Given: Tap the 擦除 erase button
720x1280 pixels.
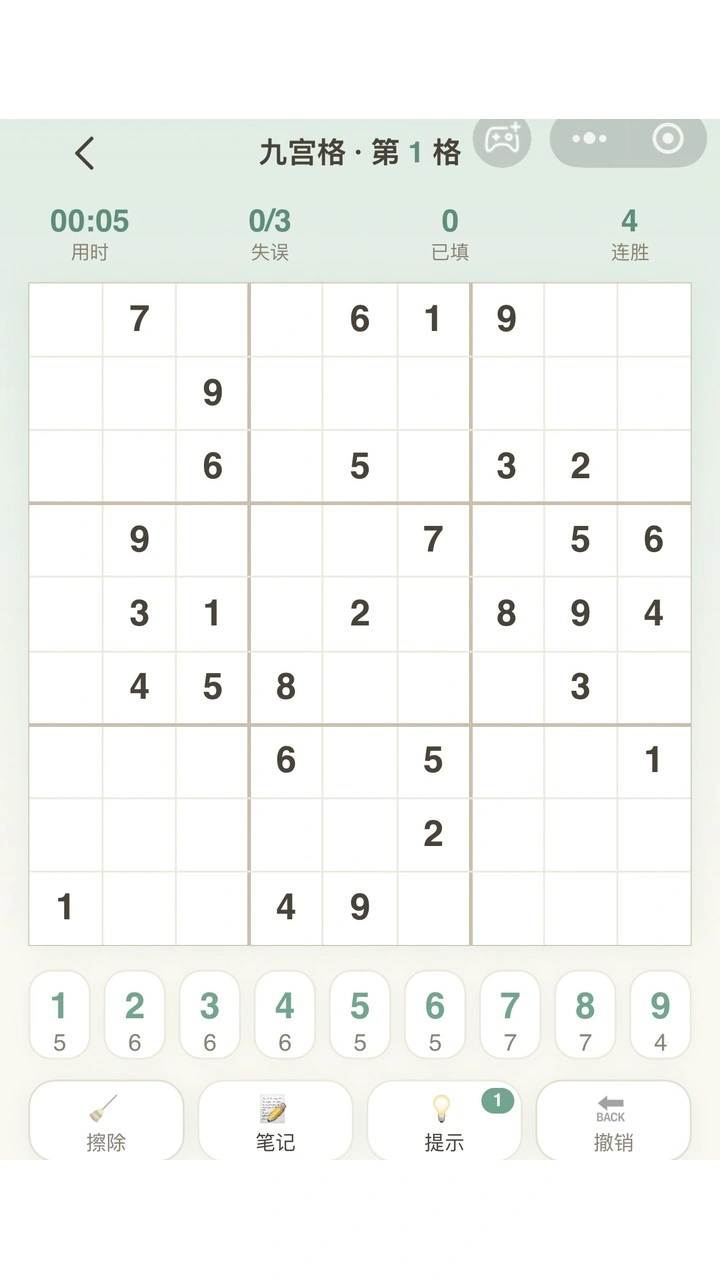Looking at the screenshot, I should (x=106, y=1121).
